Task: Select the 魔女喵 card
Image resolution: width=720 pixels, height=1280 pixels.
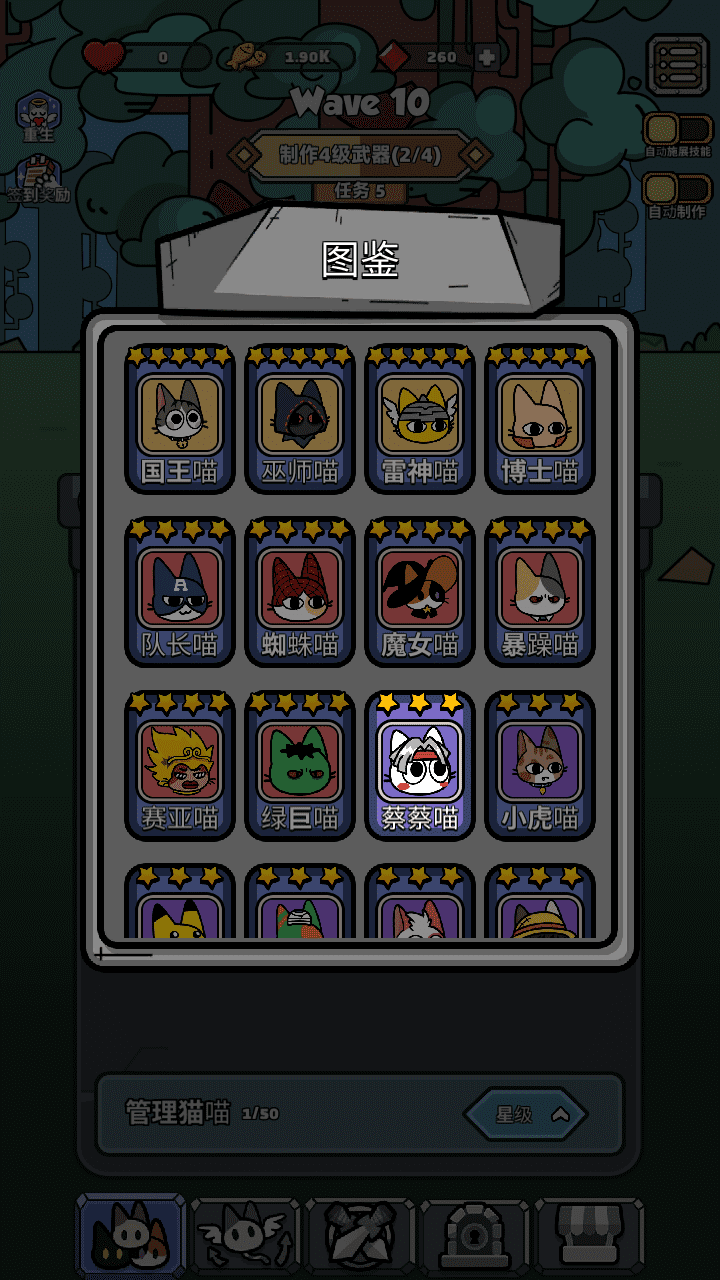Action: [x=420, y=593]
